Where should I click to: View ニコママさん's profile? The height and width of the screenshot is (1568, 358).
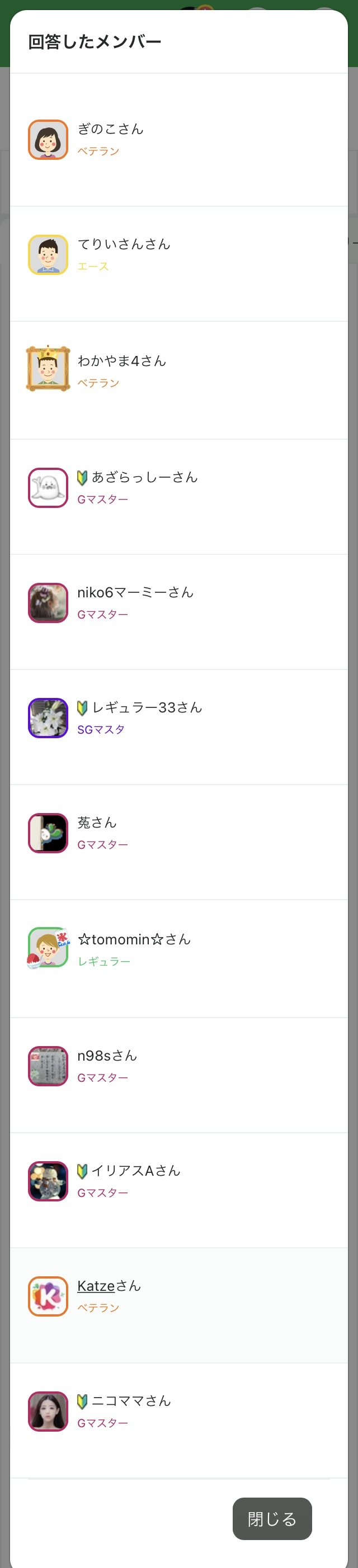[130, 1401]
